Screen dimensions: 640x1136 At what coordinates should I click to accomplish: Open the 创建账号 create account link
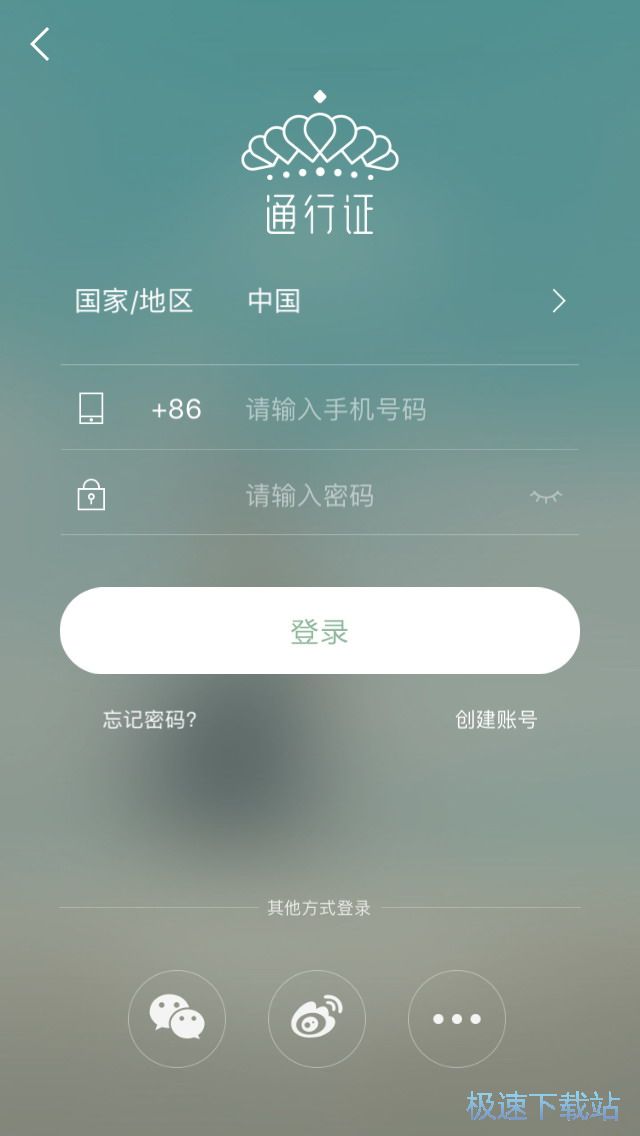[496, 720]
